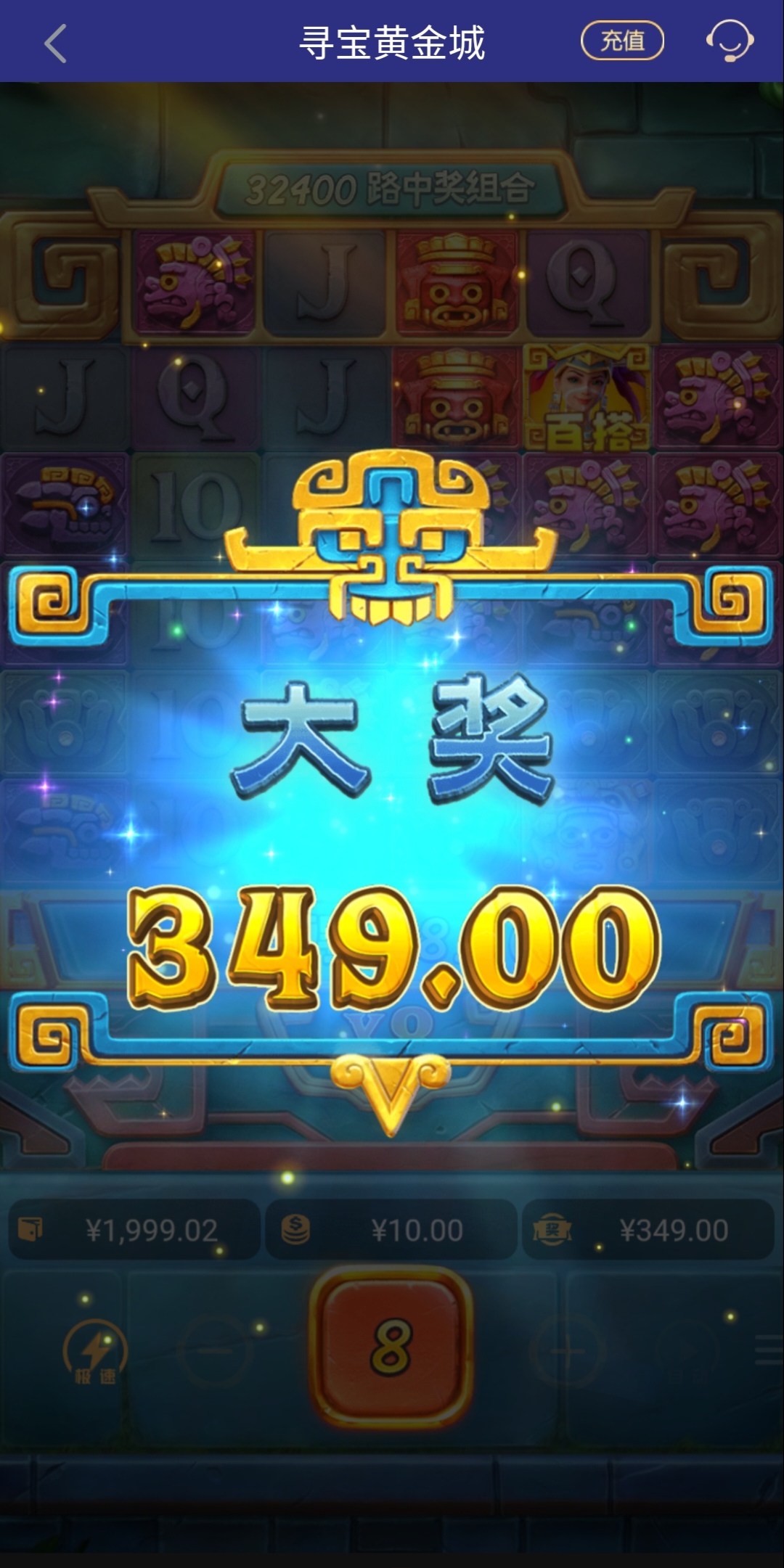The width and height of the screenshot is (784, 1568).
Task: Increase the bet with plus button
Action: 568,1350
